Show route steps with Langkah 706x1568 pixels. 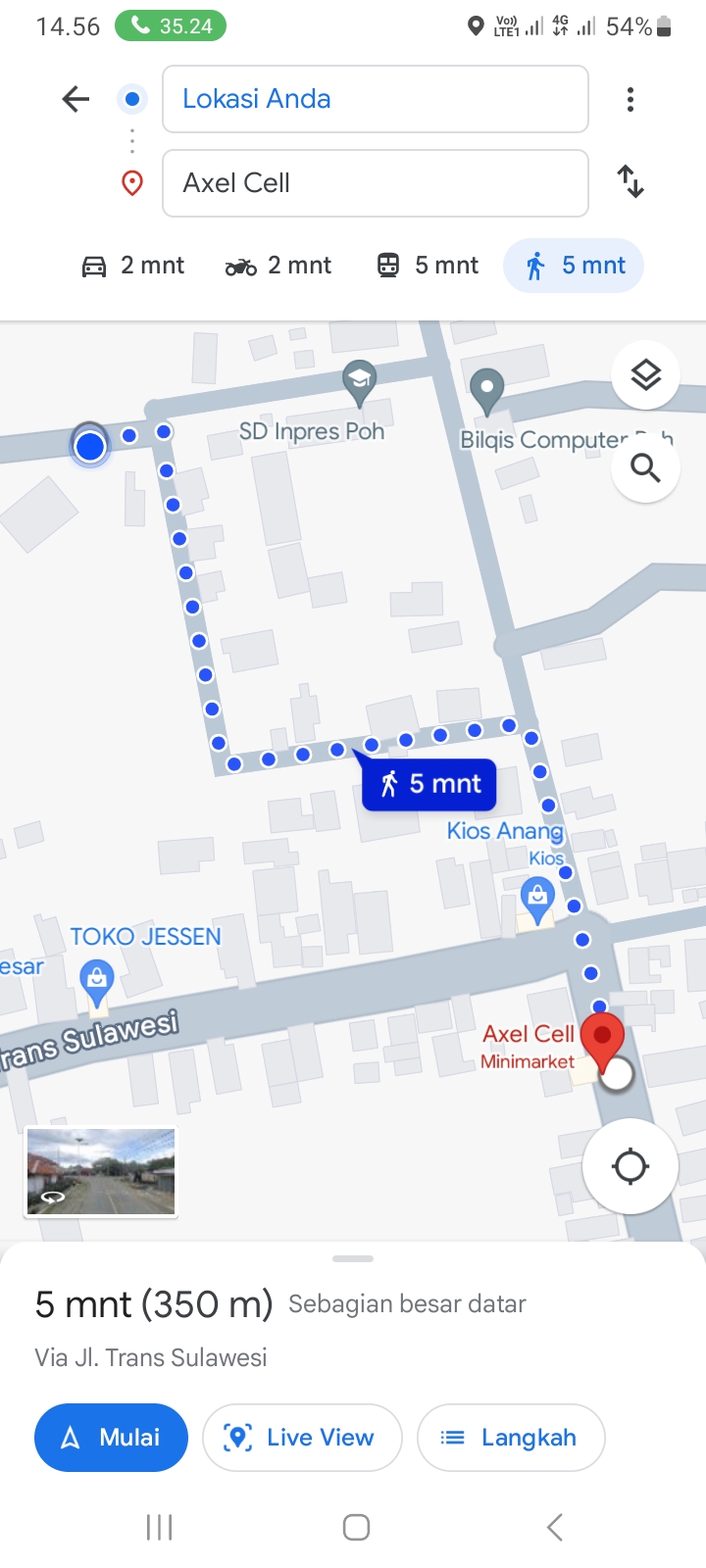[x=511, y=1438]
